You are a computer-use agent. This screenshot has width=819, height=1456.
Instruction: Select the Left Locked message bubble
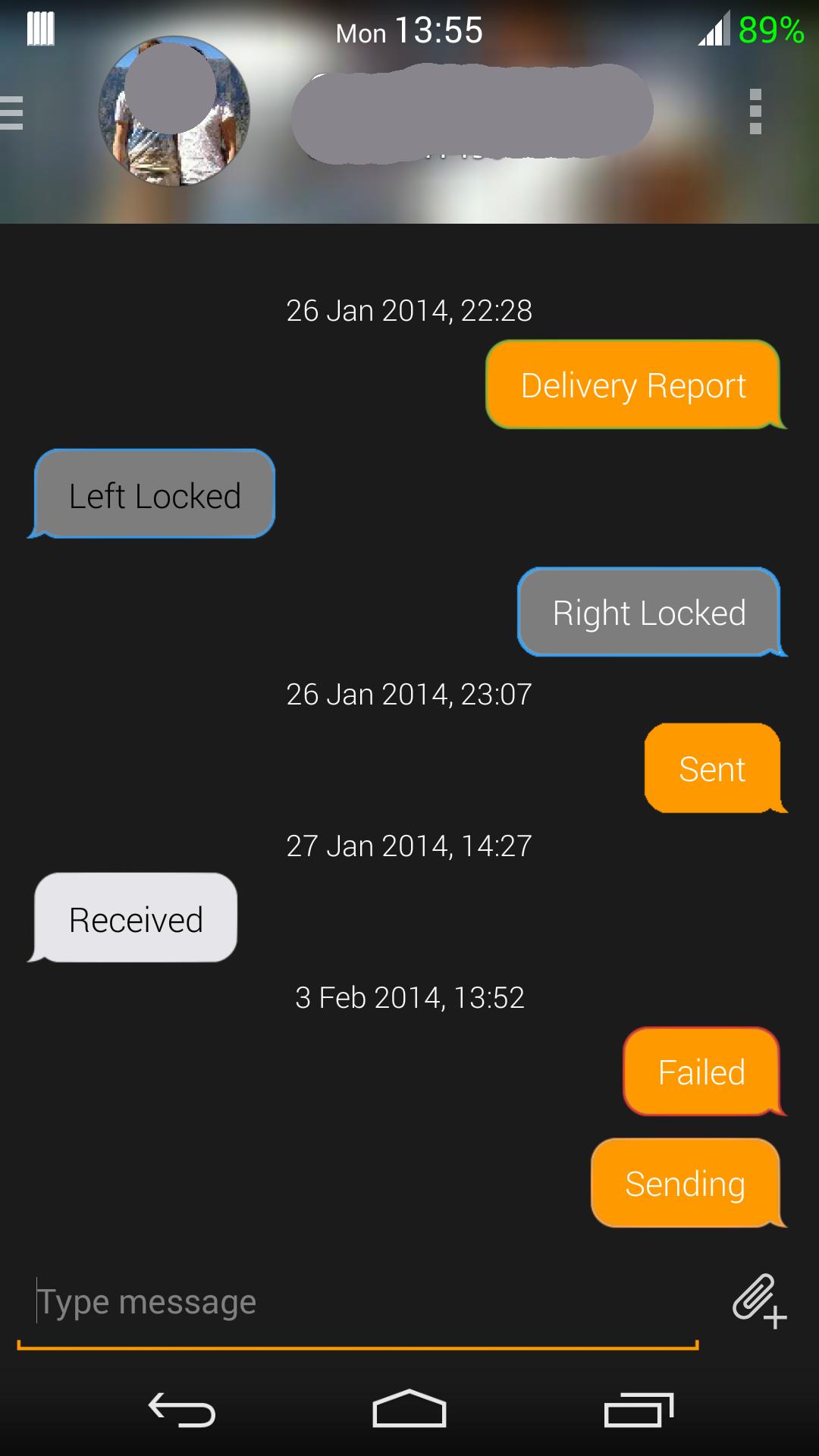coord(155,495)
